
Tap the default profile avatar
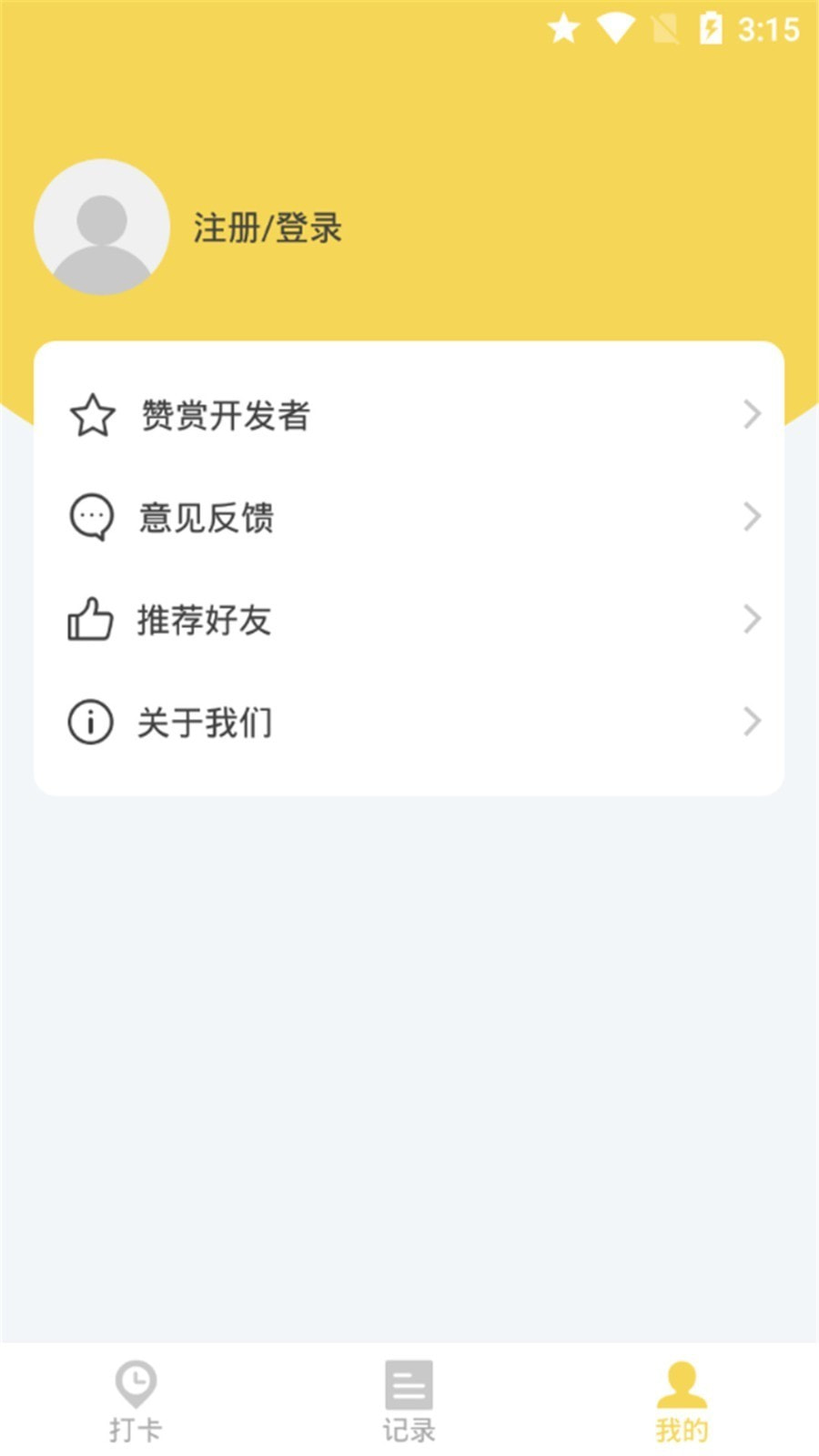pyautogui.click(x=102, y=227)
